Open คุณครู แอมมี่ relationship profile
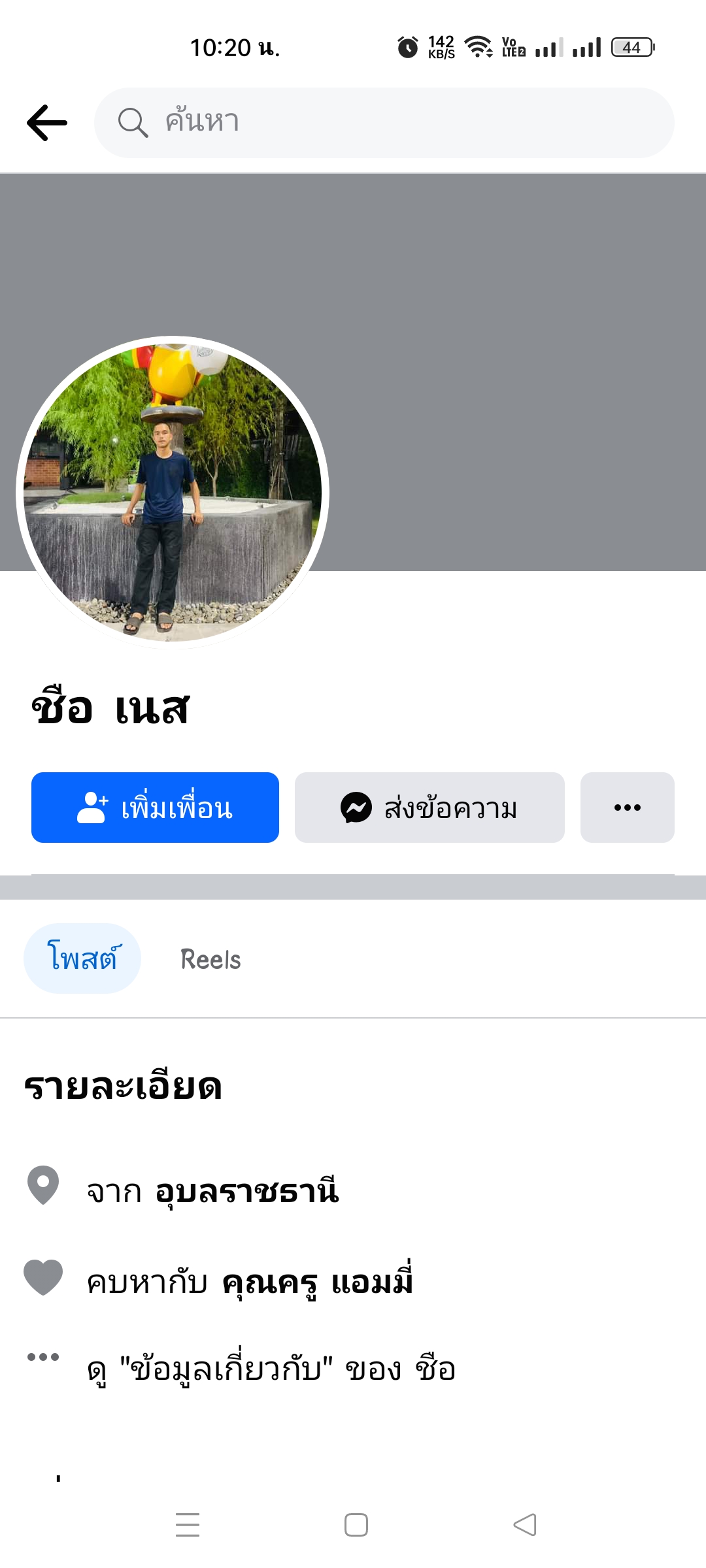Screen dimensions: 706x1568 [x=317, y=1282]
